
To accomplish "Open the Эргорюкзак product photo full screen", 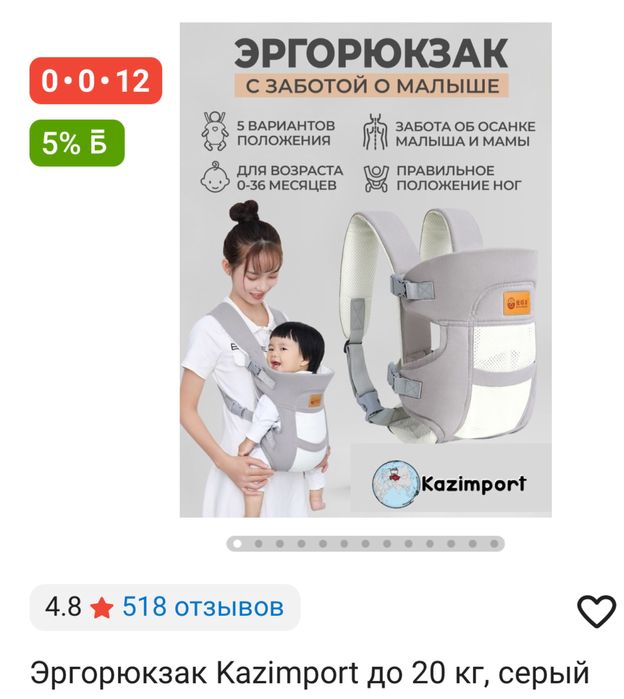I will (x=365, y=270).
